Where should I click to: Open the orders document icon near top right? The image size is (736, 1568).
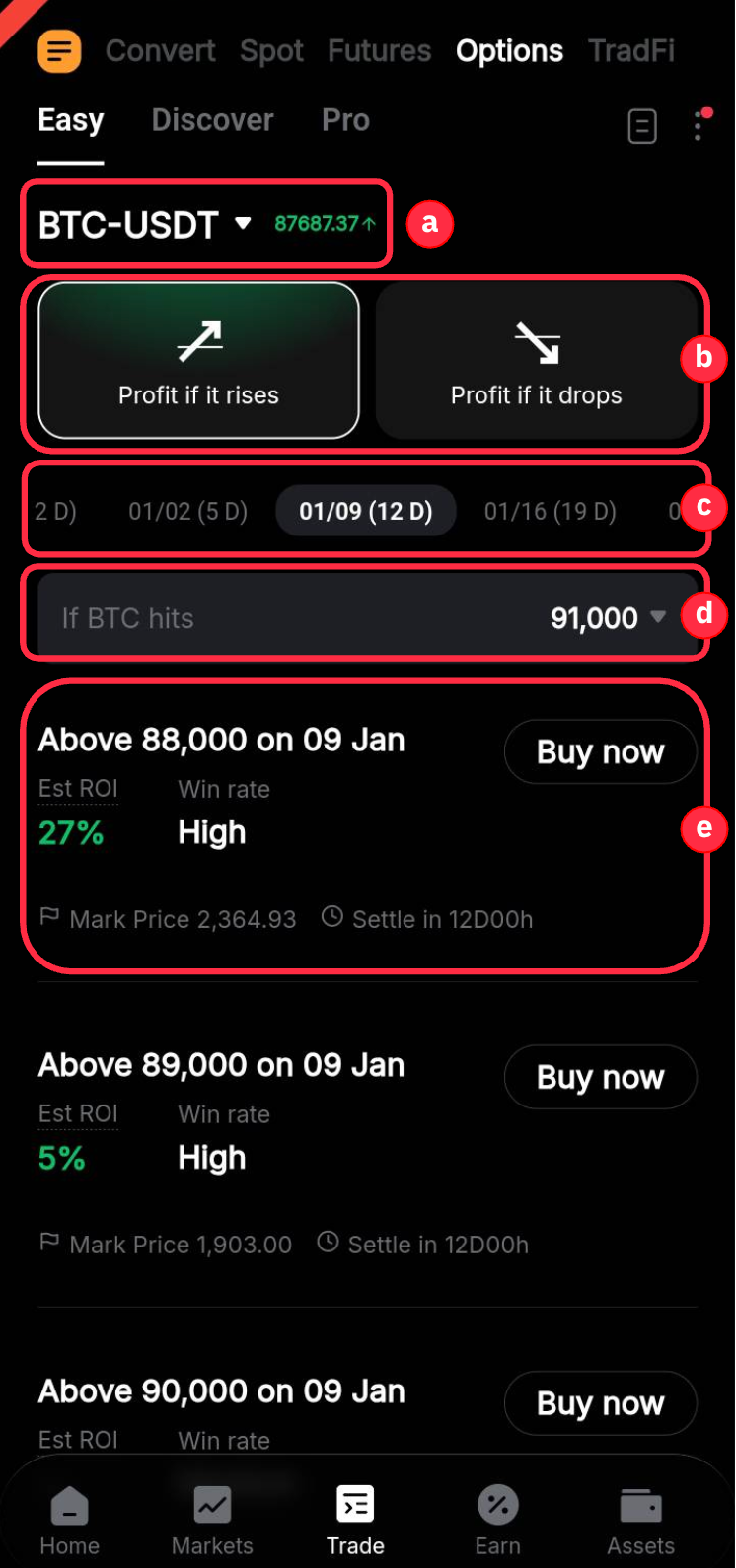pos(642,126)
